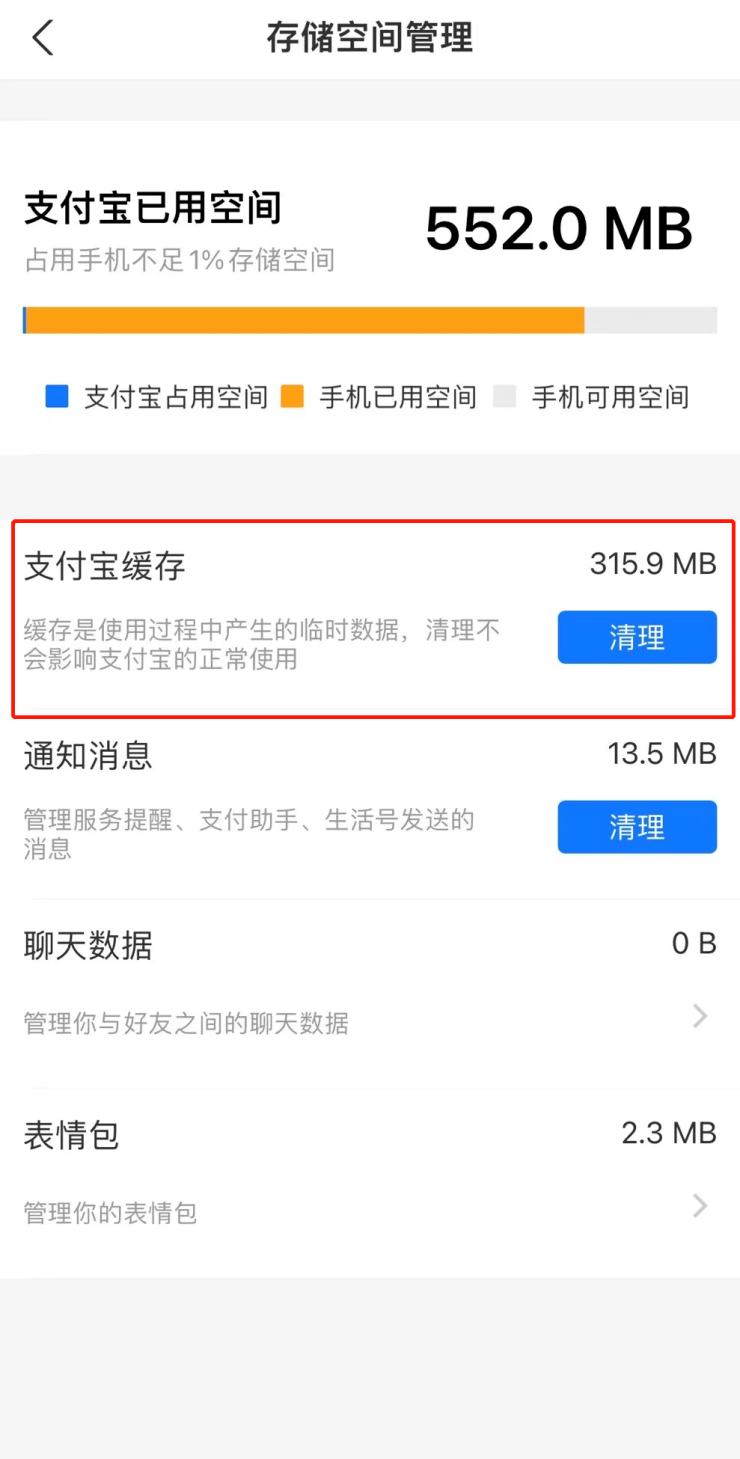Image resolution: width=740 pixels, height=1459 pixels.
Task: Open 表情包 management
Action: (x=369, y=1175)
